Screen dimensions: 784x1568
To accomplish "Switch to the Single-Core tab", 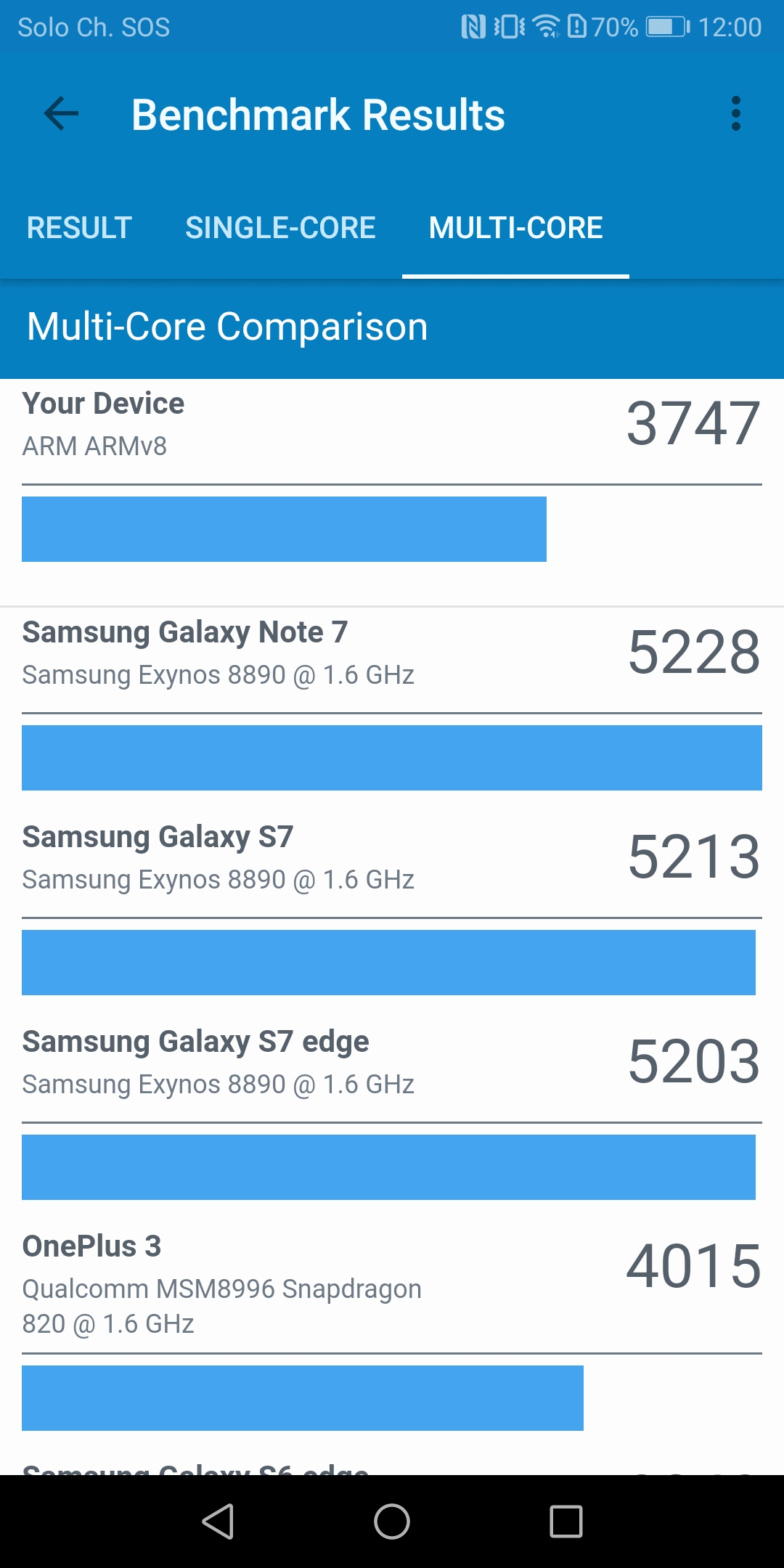I will point(280,228).
